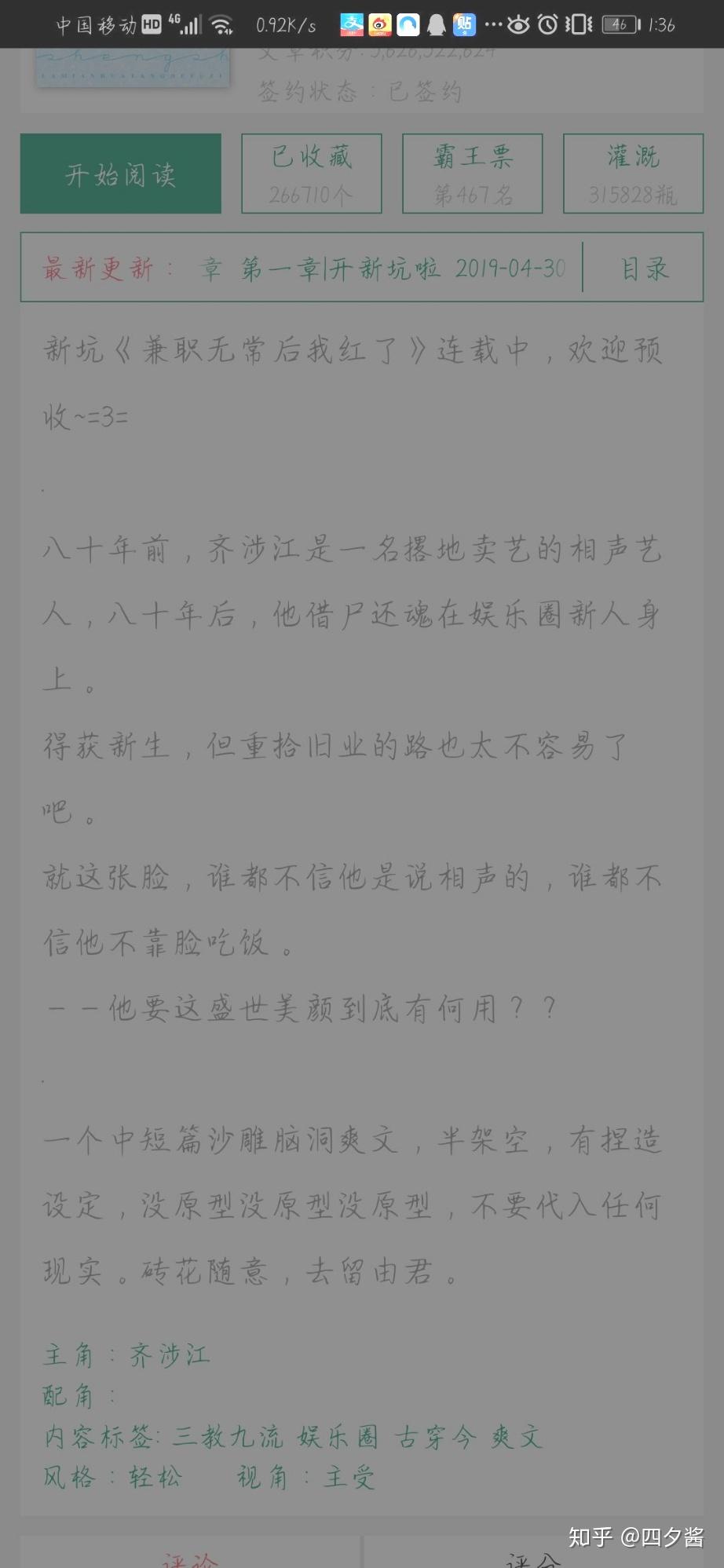Open the 目录 chapter list
Screen dimensions: 724x1568
(644, 269)
